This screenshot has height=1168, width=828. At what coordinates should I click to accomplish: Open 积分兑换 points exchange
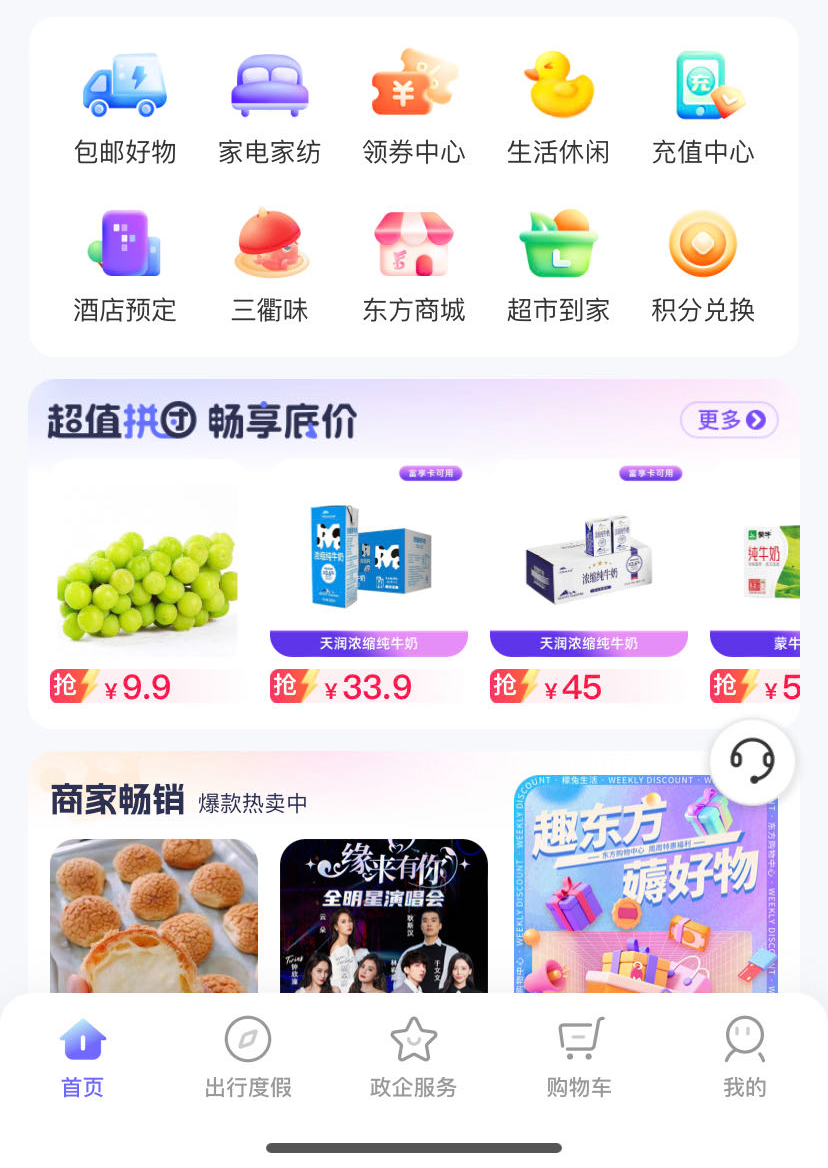702,266
